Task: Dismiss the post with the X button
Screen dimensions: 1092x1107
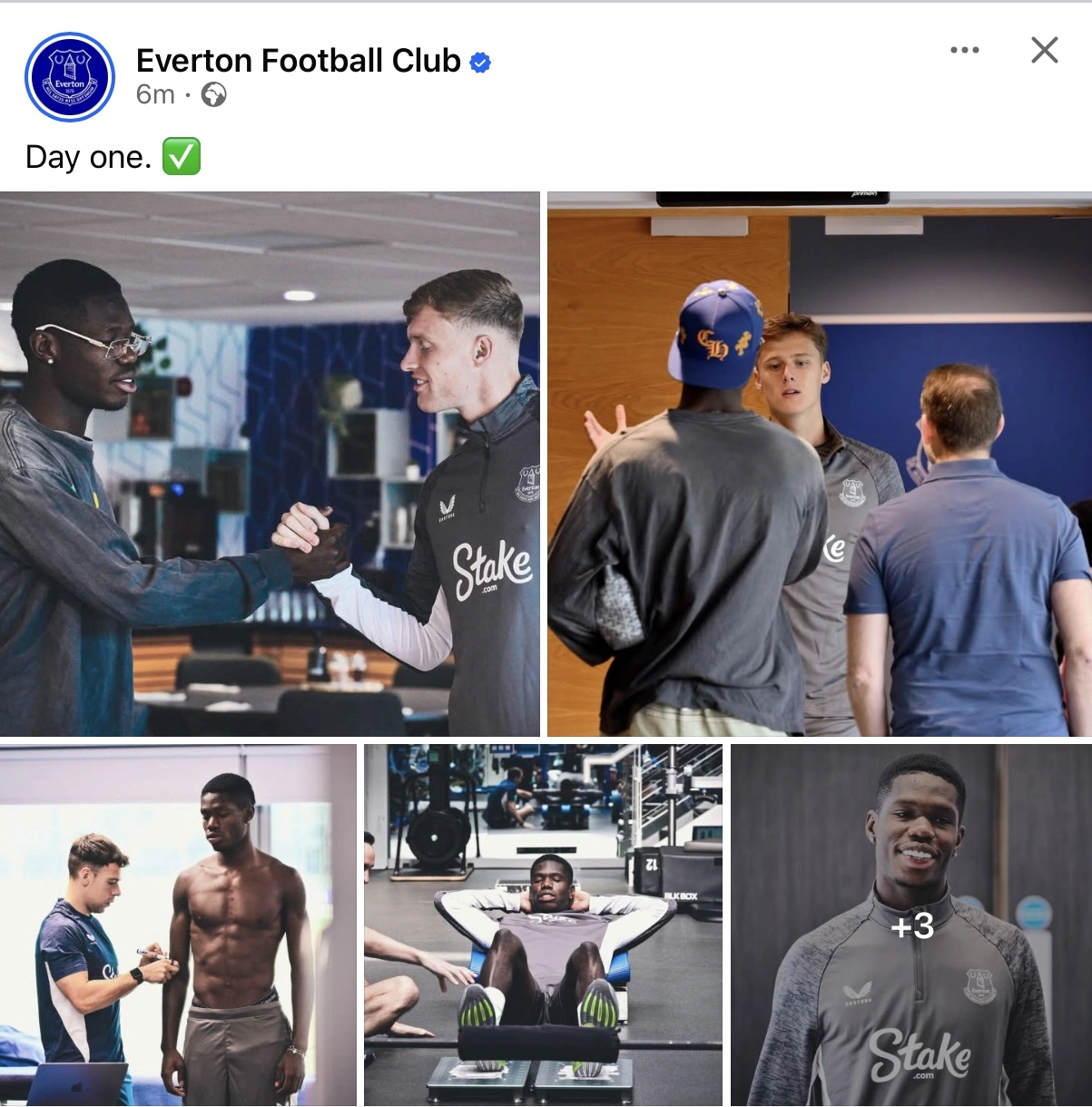Action: point(1044,50)
